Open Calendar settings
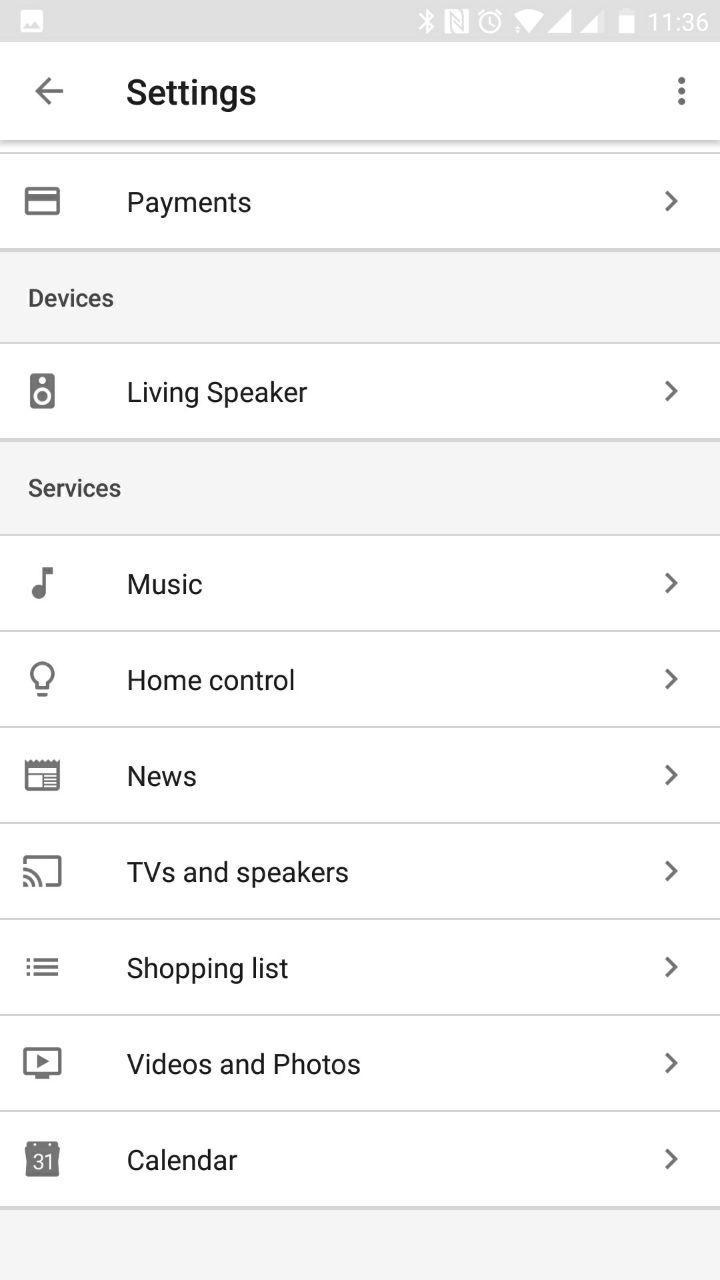The image size is (720, 1280). pos(360,1160)
